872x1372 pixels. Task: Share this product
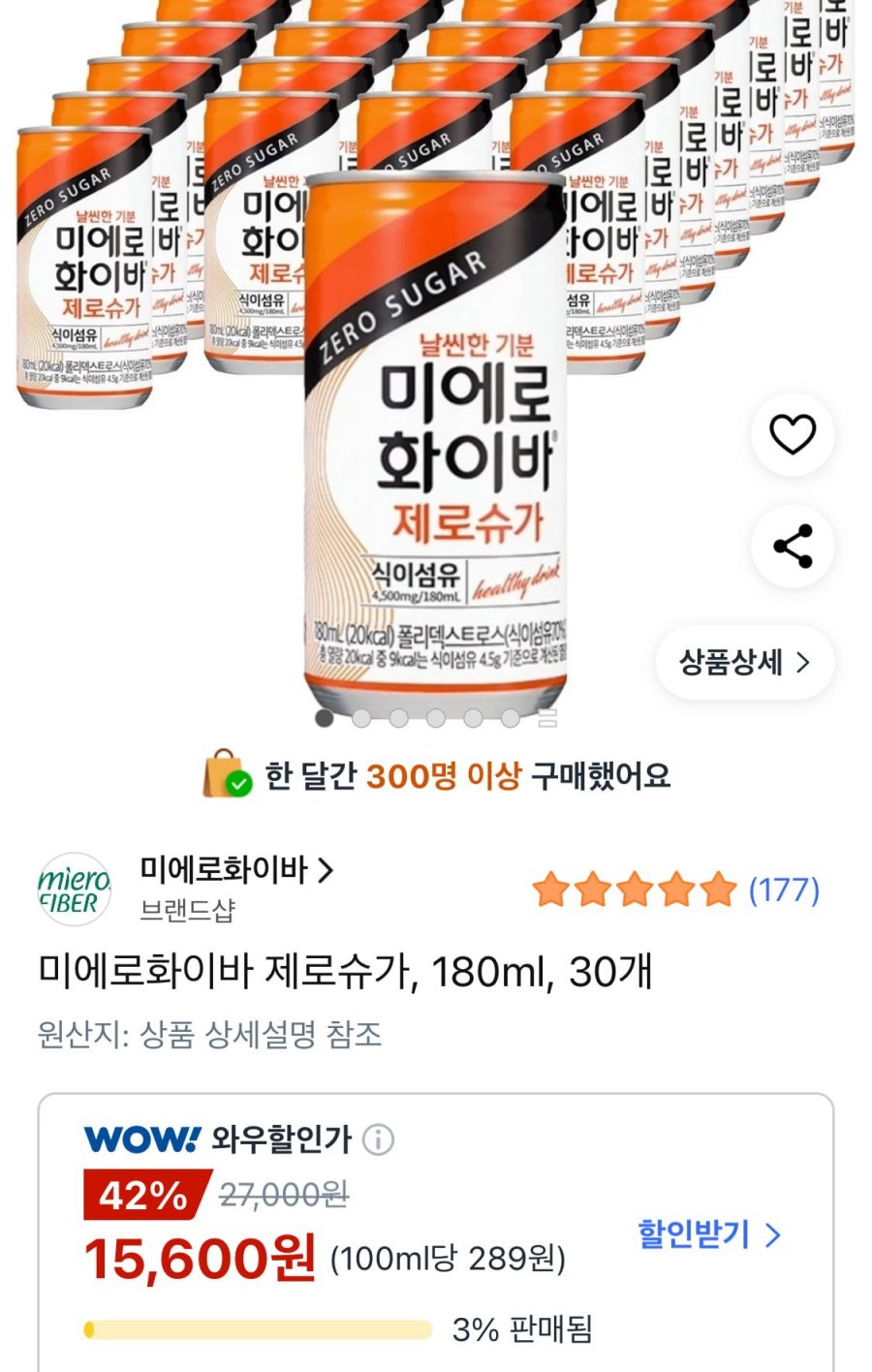point(792,546)
